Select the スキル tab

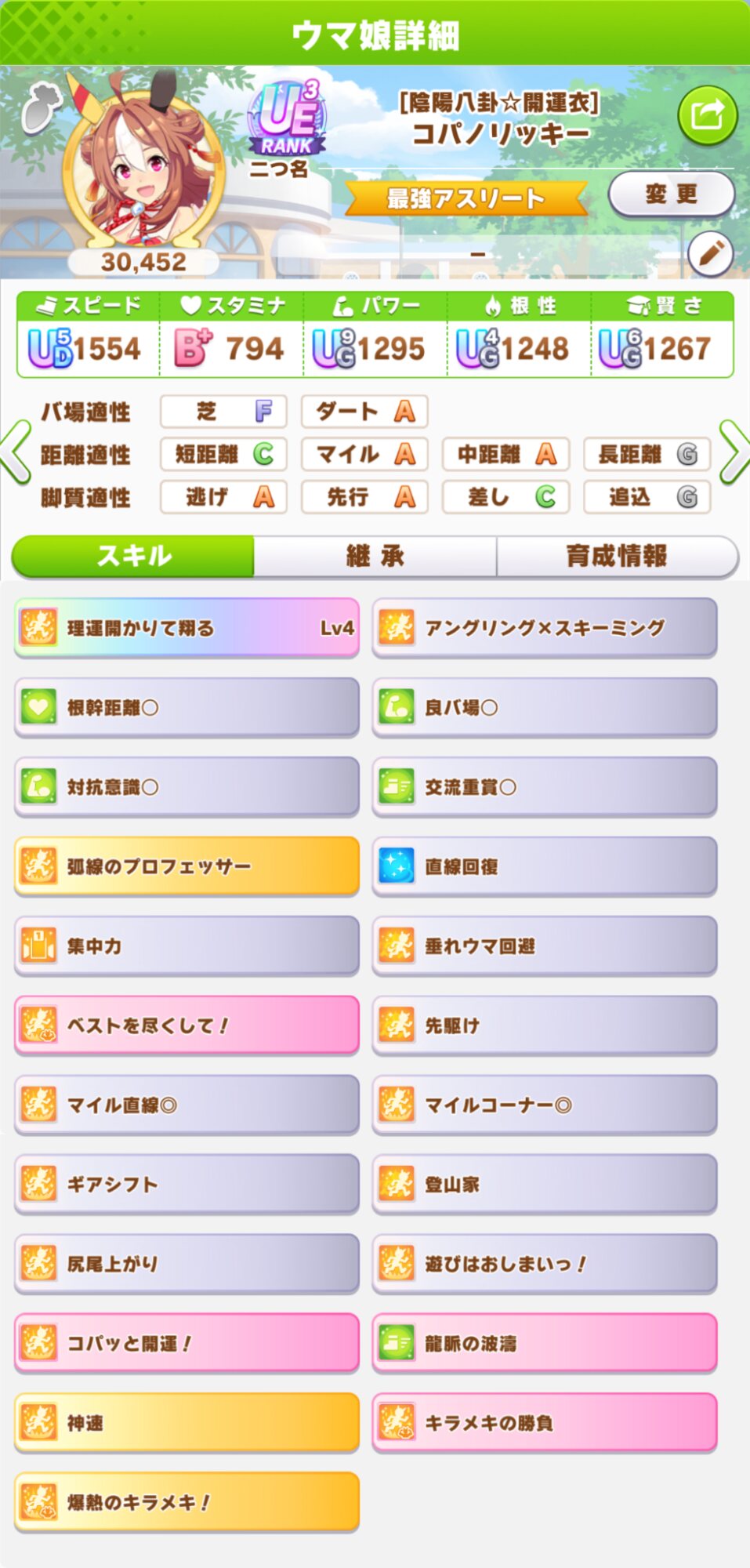coord(133,557)
